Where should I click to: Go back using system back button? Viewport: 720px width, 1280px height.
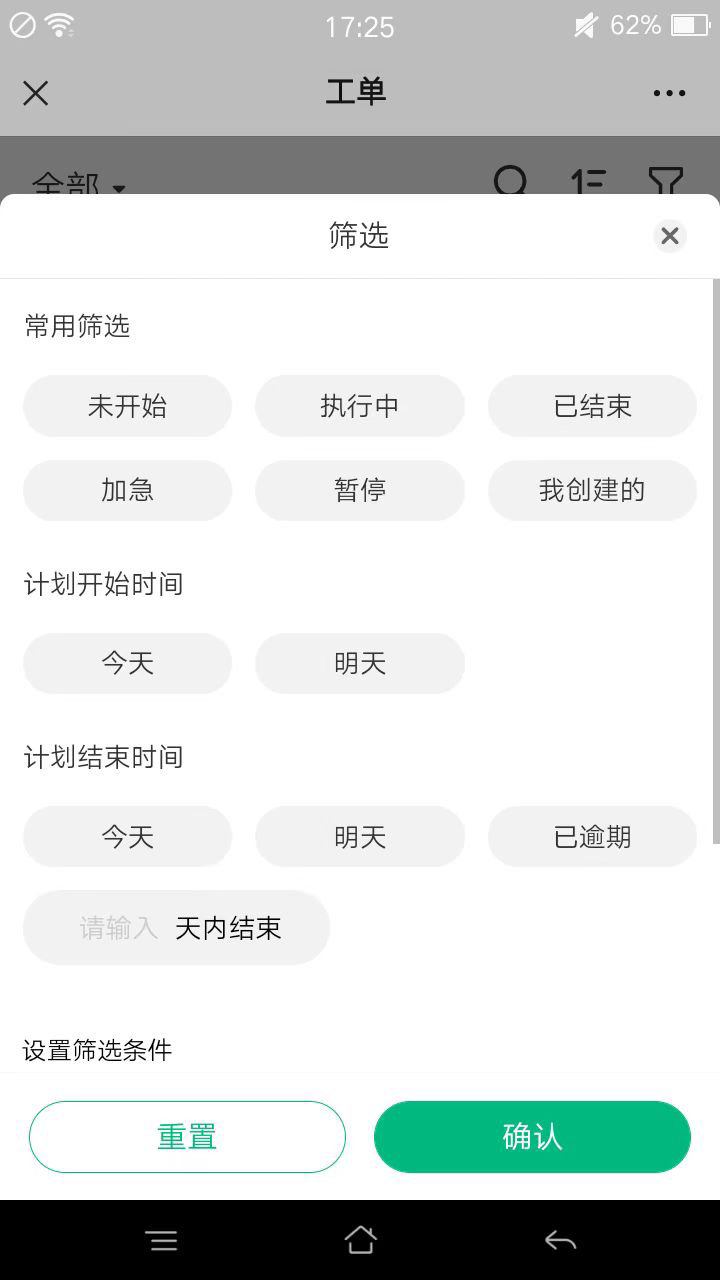coord(560,1241)
